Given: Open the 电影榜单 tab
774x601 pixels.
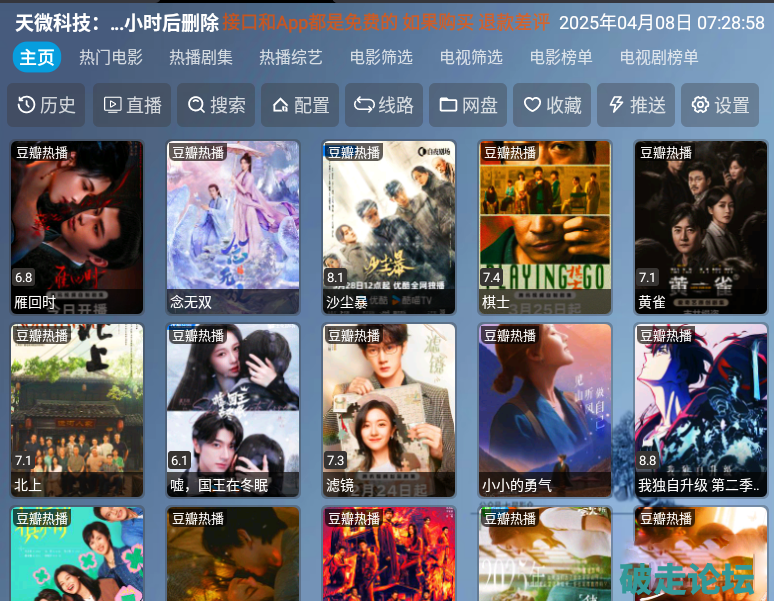Looking at the screenshot, I should tap(561, 58).
